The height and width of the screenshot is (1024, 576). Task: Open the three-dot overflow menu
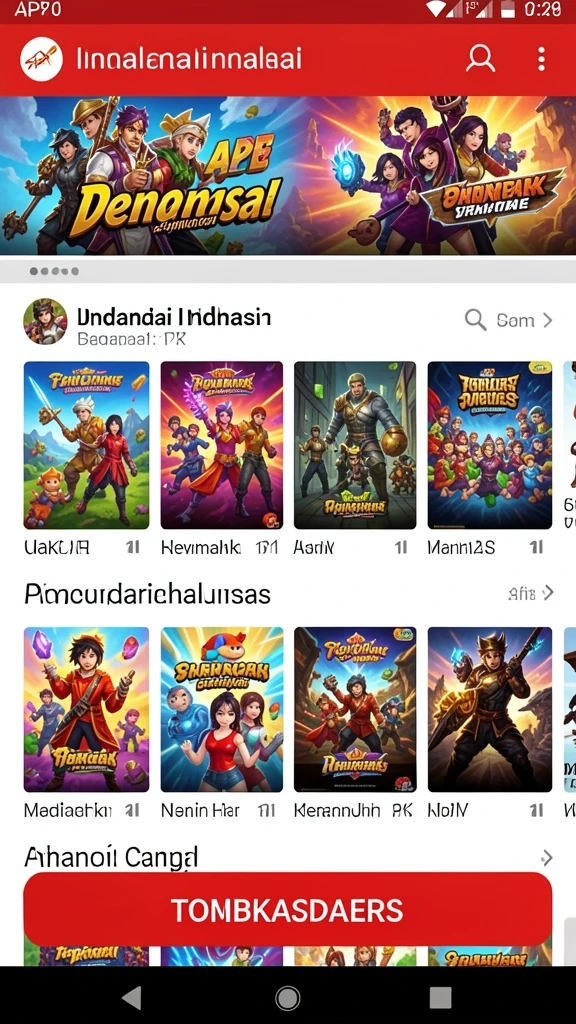click(541, 59)
